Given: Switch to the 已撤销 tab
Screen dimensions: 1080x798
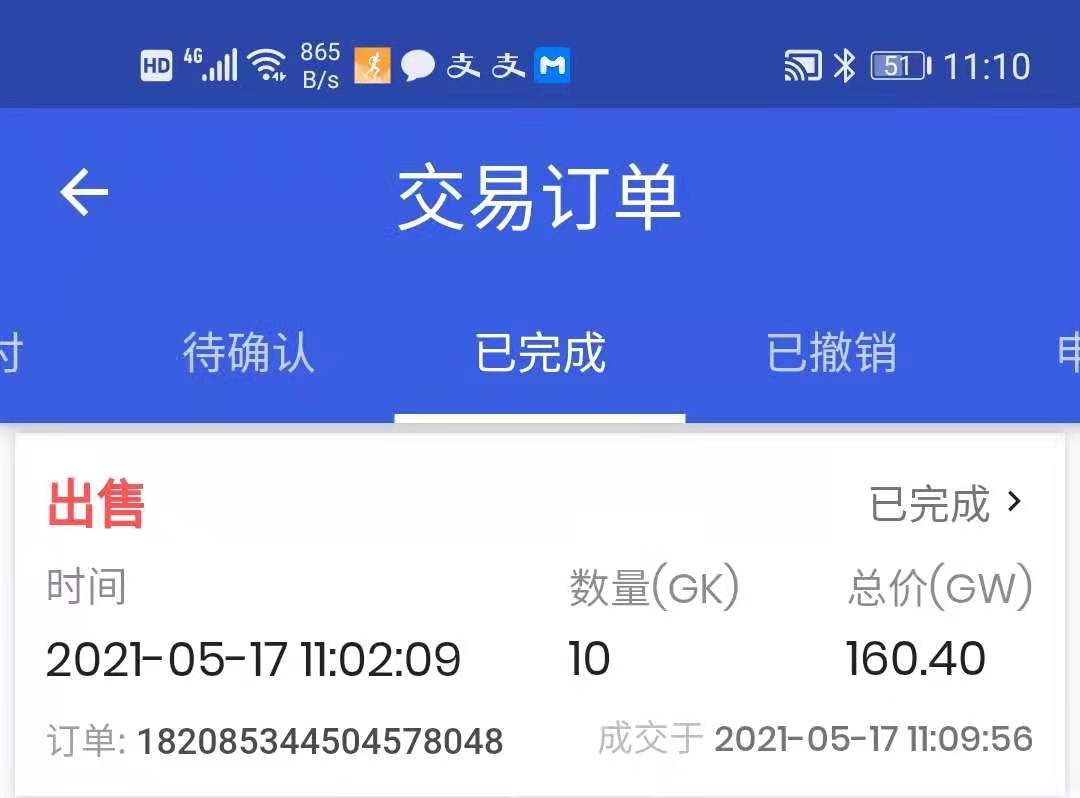Looking at the screenshot, I should [831, 354].
